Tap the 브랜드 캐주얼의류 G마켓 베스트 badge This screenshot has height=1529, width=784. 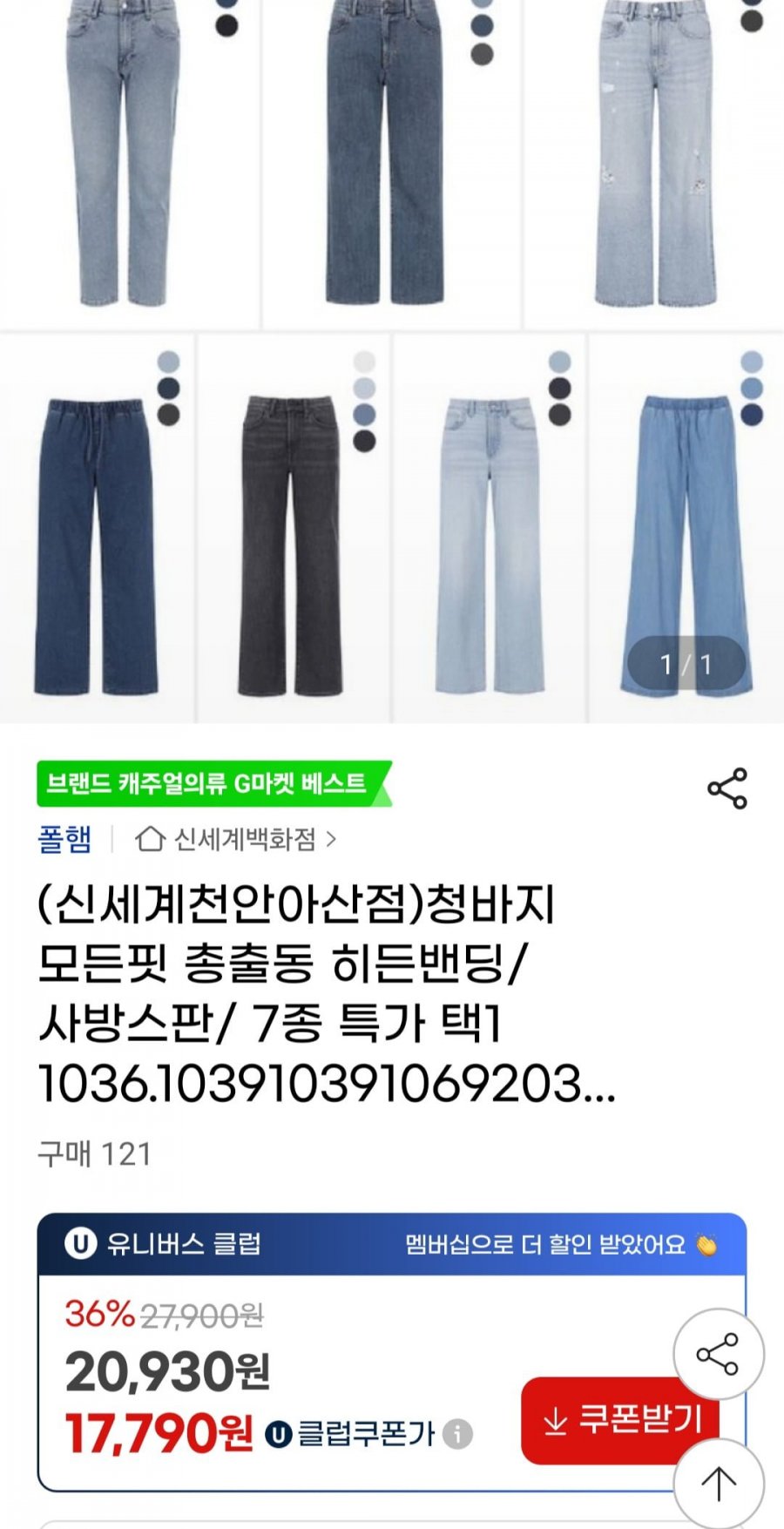click(x=213, y=783)
